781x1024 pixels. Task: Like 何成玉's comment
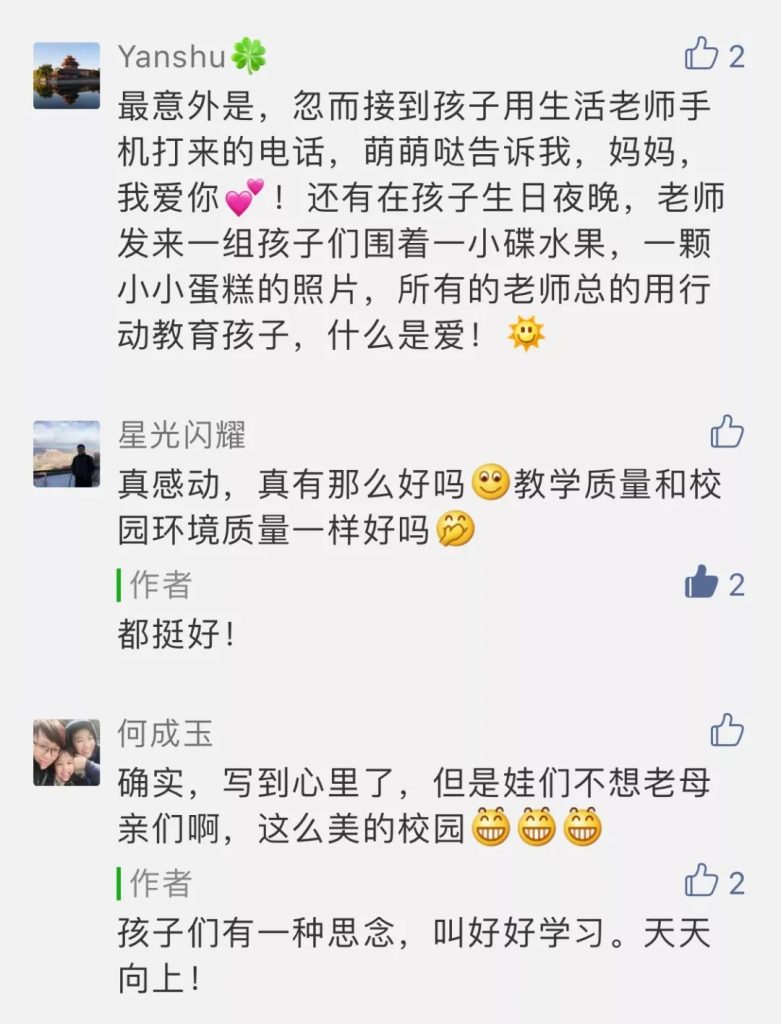(x=727, y=731)
